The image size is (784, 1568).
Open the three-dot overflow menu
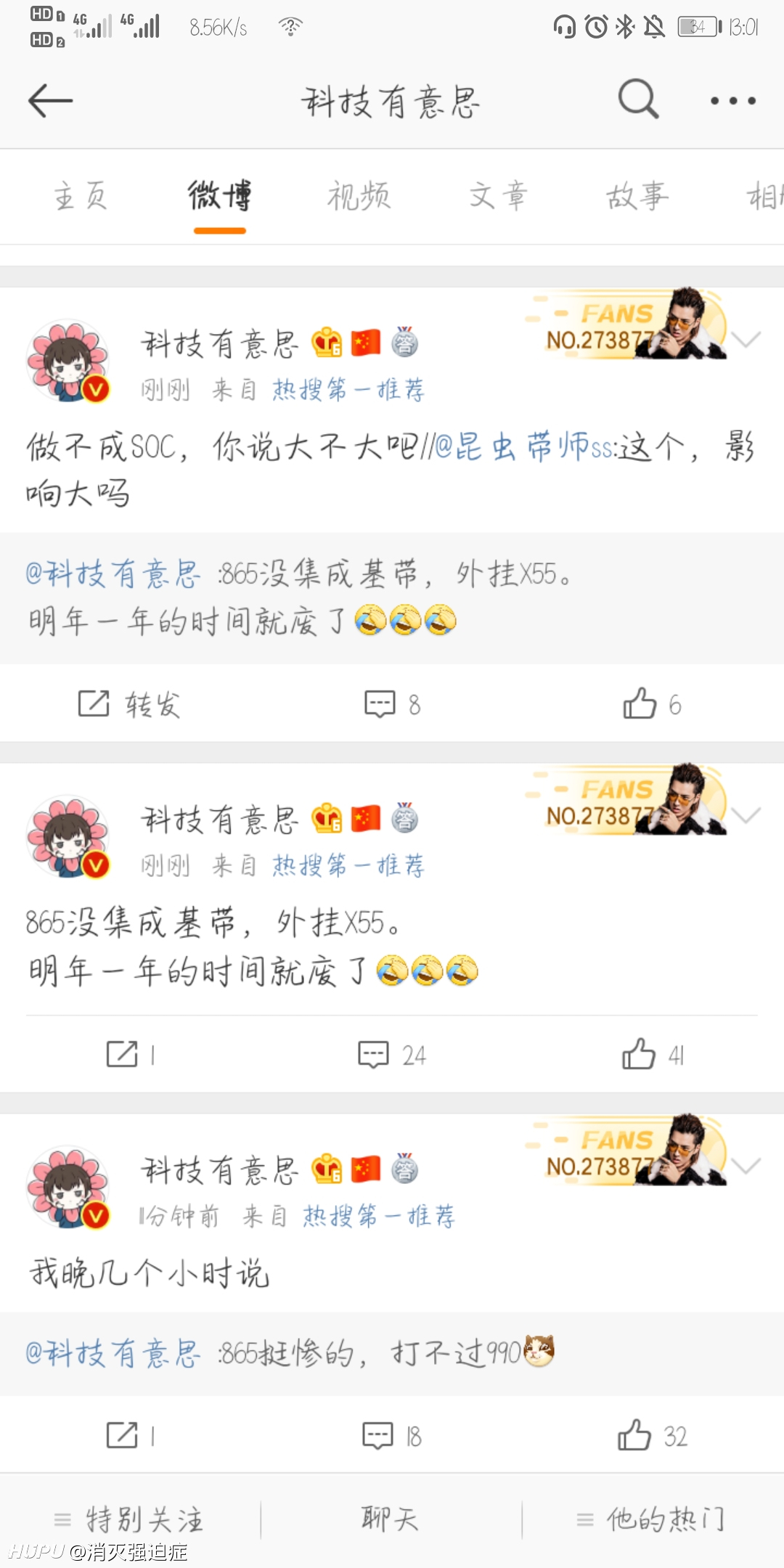[733, 101]
